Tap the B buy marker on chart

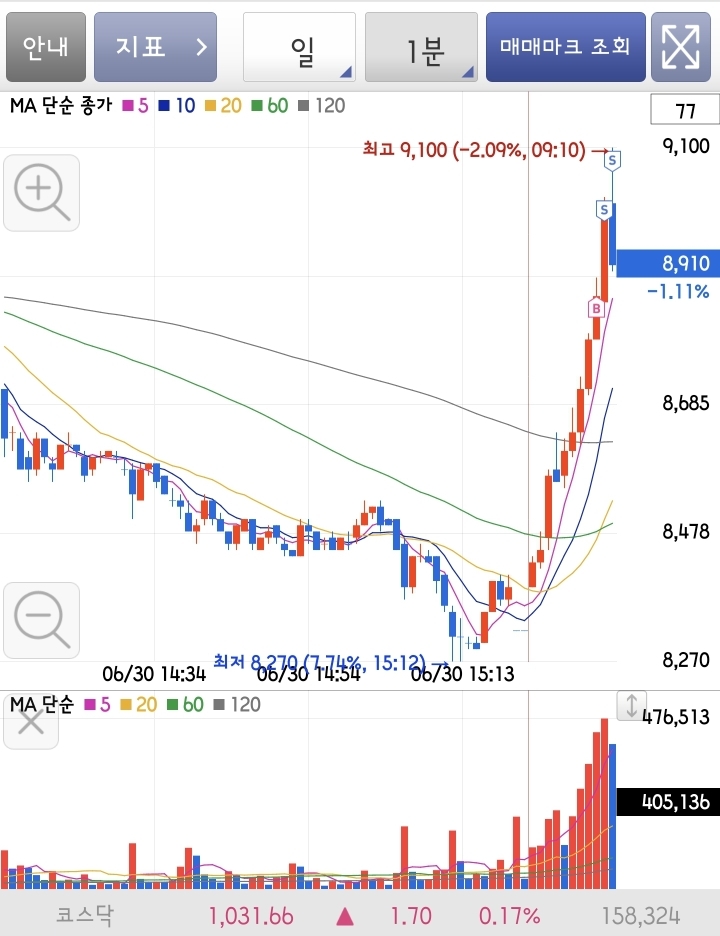[x=596, y=309]
